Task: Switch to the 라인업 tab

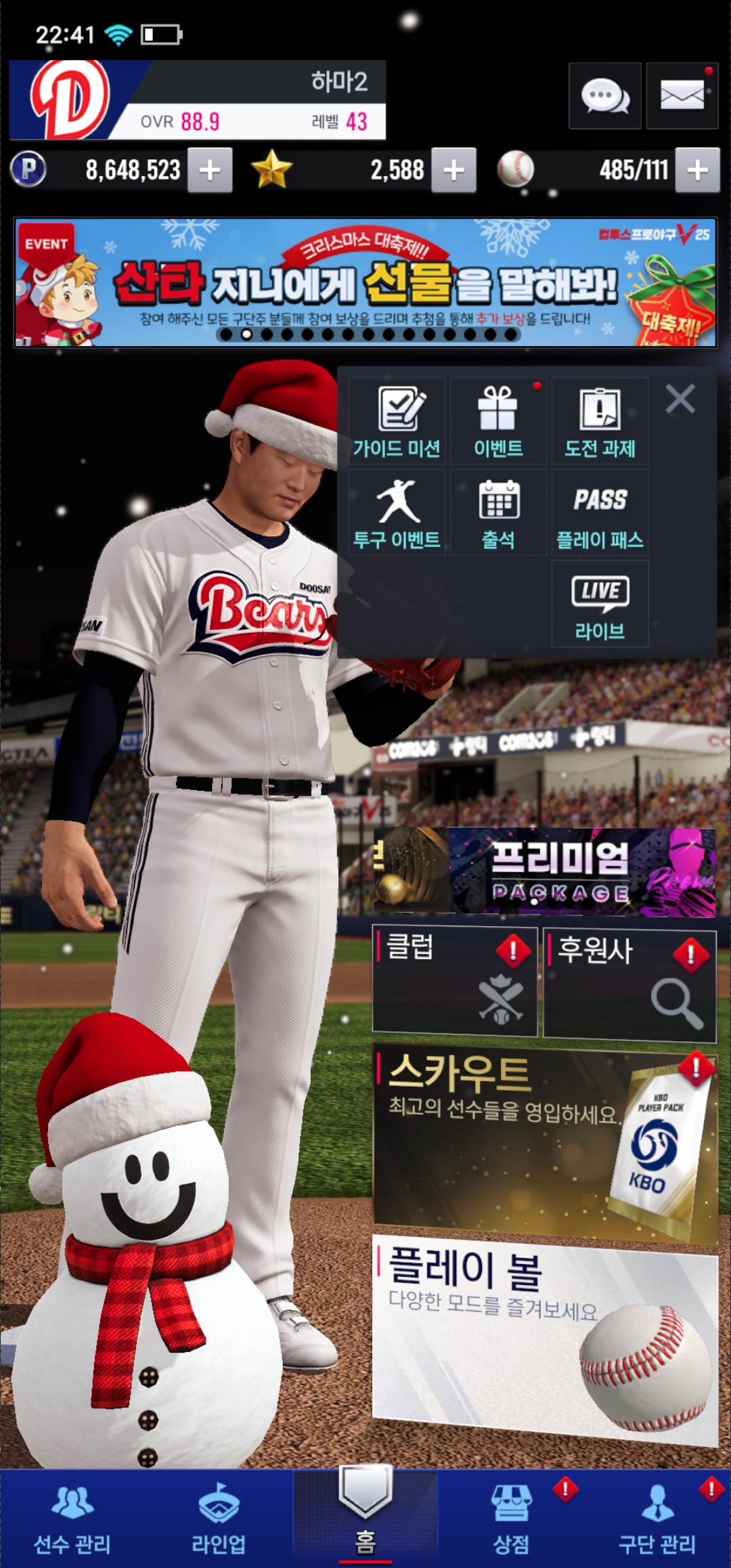Action: 219,1519
